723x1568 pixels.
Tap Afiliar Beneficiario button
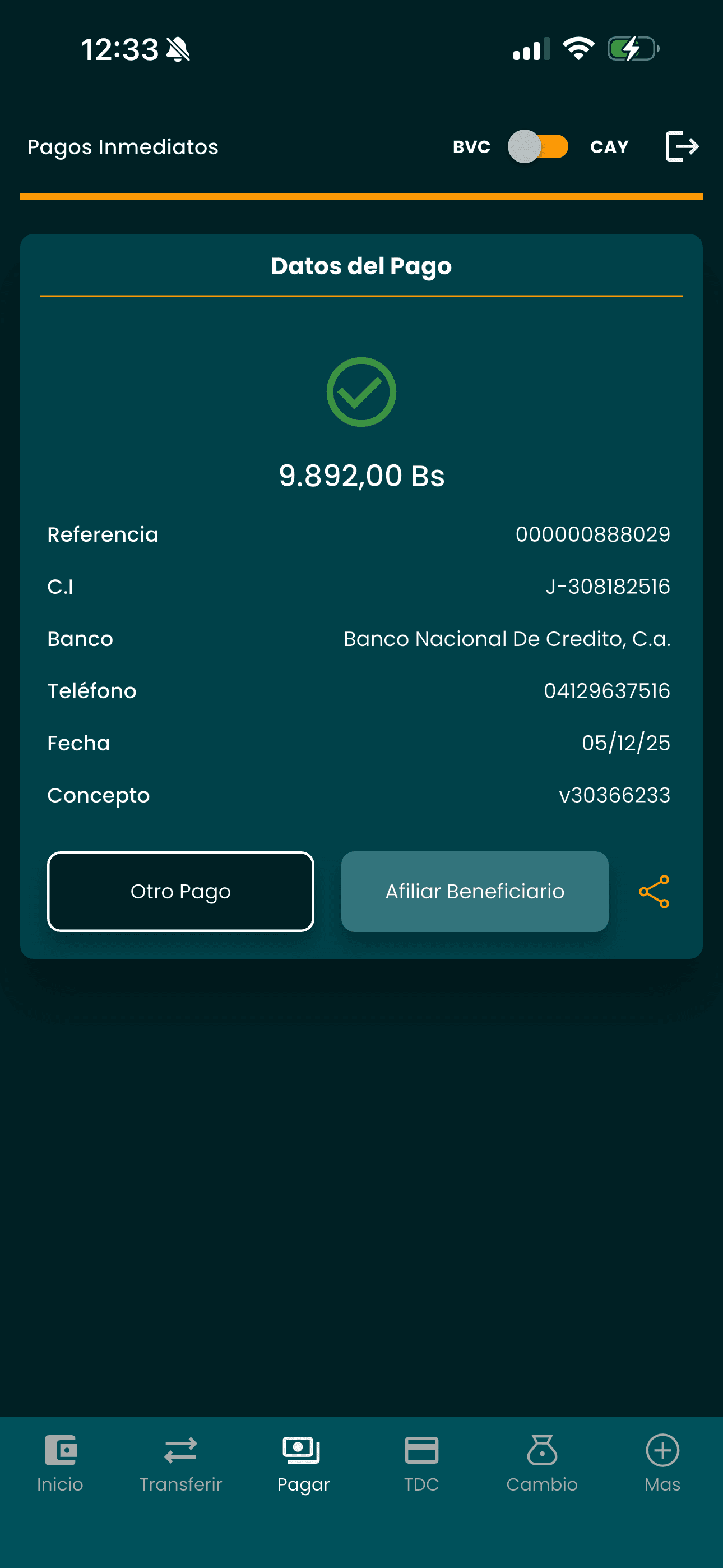click(475, 892)
